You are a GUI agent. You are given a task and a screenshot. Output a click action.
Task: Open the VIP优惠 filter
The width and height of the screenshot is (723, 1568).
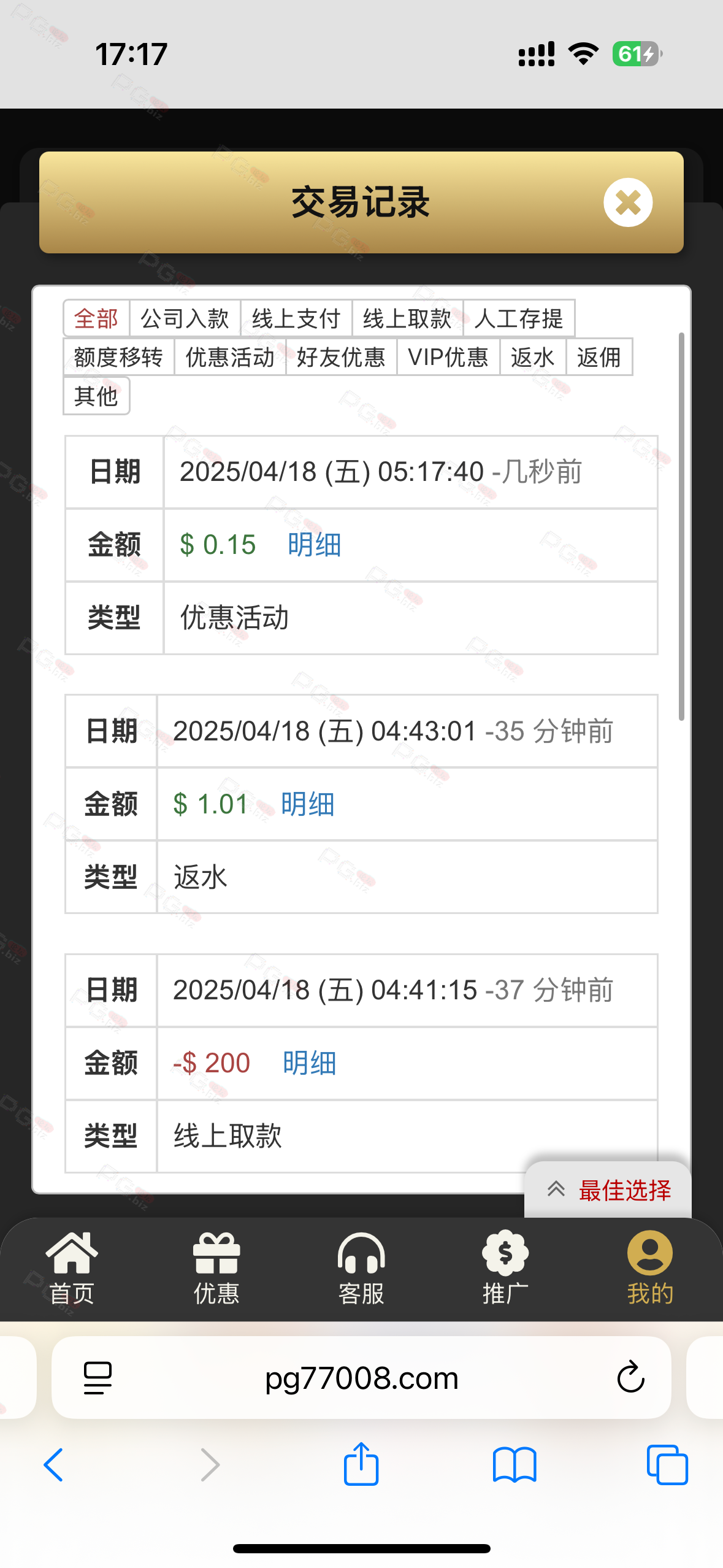pos(448,357)
